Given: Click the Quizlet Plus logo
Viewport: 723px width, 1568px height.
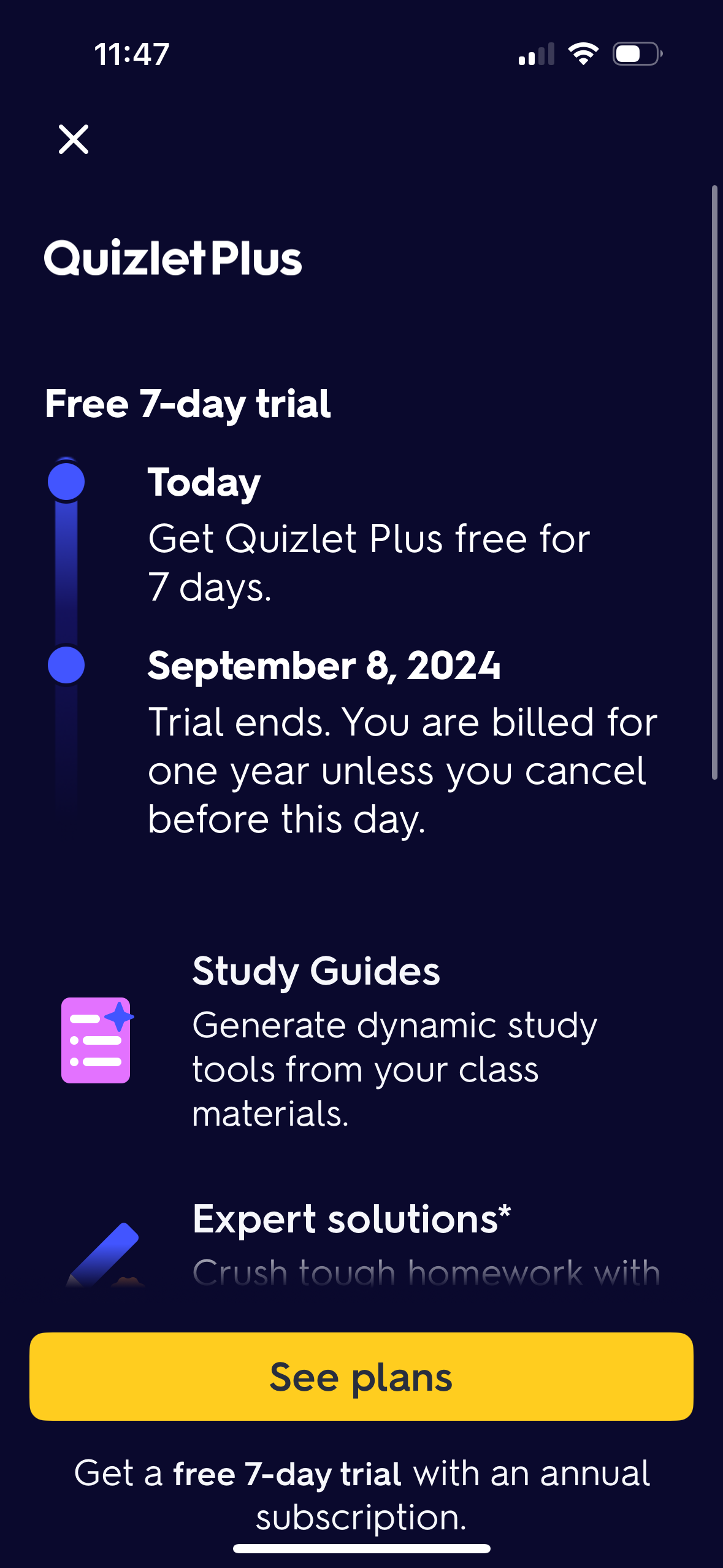Looking at the screenshot, I should [x=174, y=259].
